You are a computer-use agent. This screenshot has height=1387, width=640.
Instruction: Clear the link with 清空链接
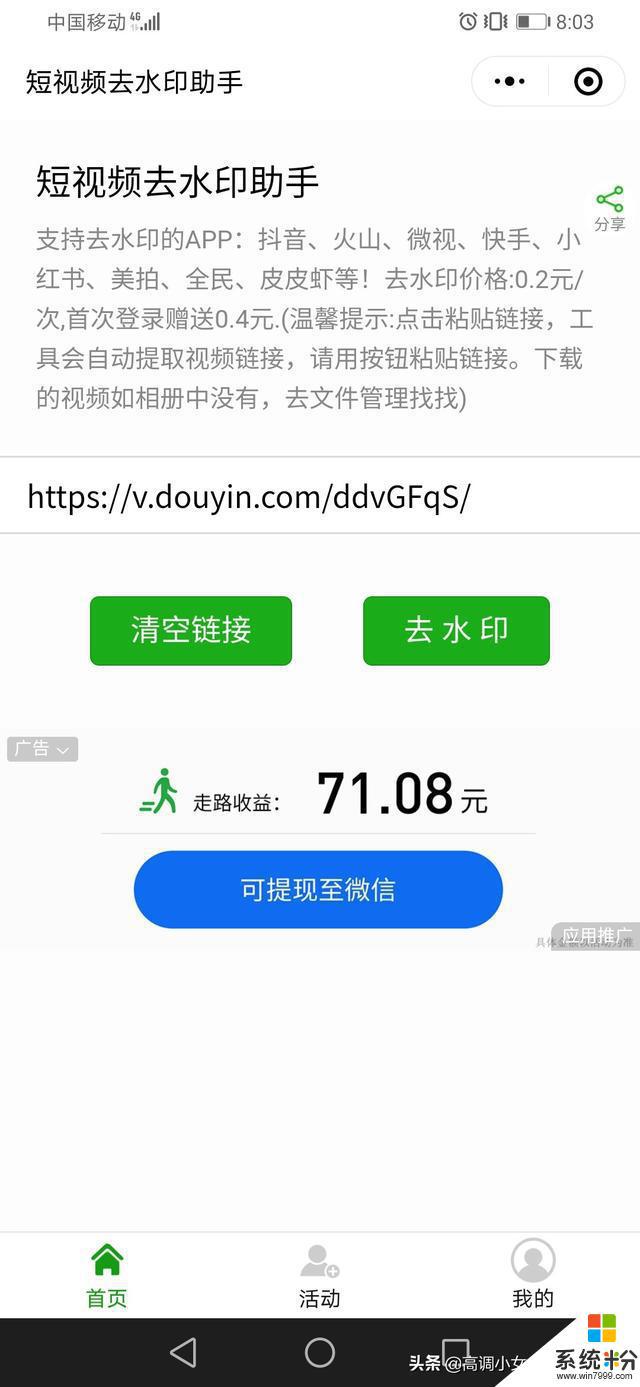pyautogui.click(x=190, y=630)
